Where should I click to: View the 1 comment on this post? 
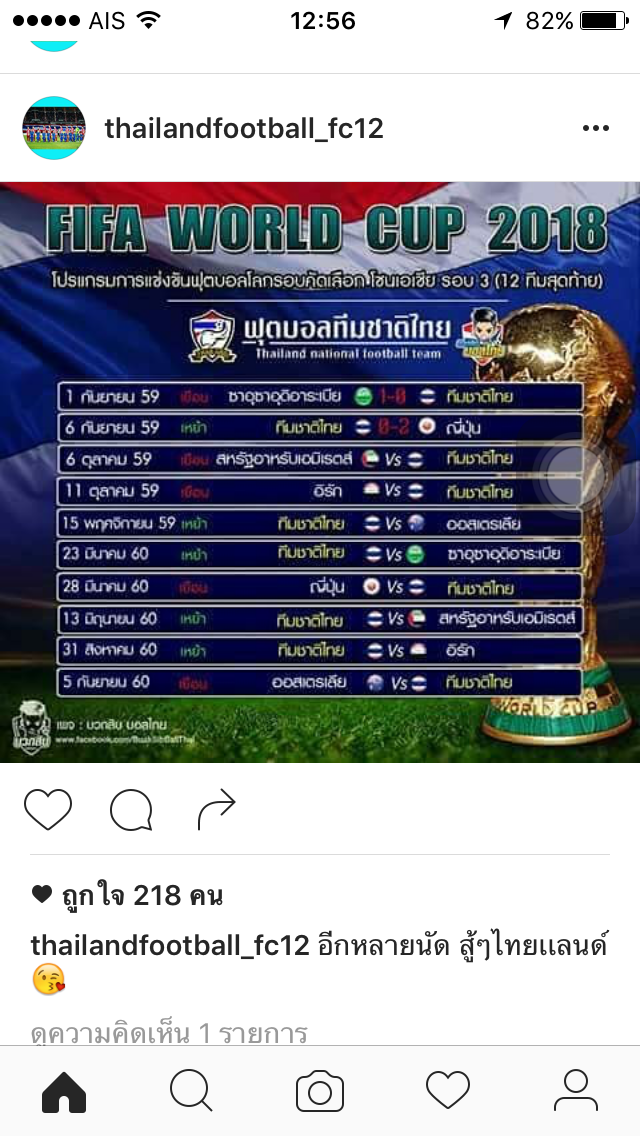tap(169, 1032)
